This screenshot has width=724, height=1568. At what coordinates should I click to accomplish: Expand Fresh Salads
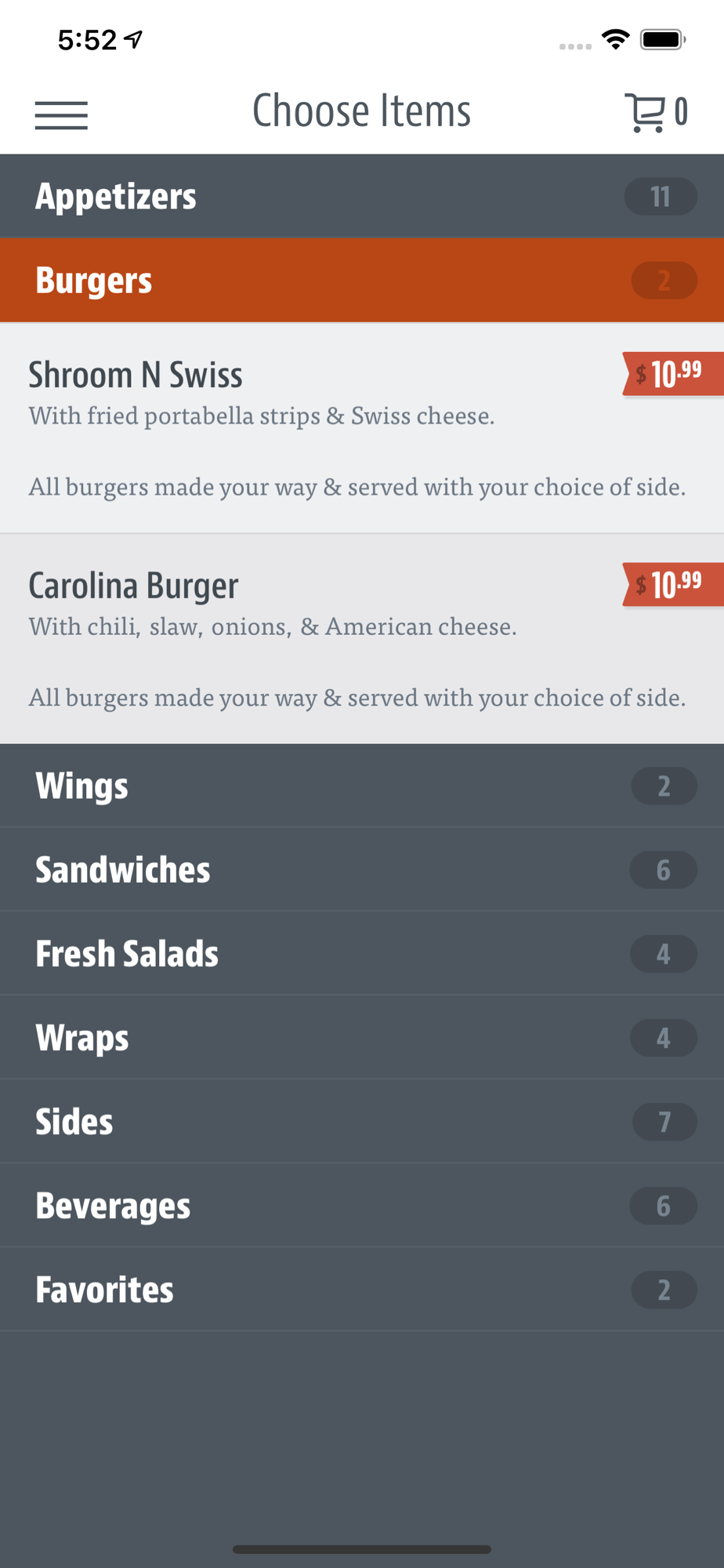[x=362, y=953]
